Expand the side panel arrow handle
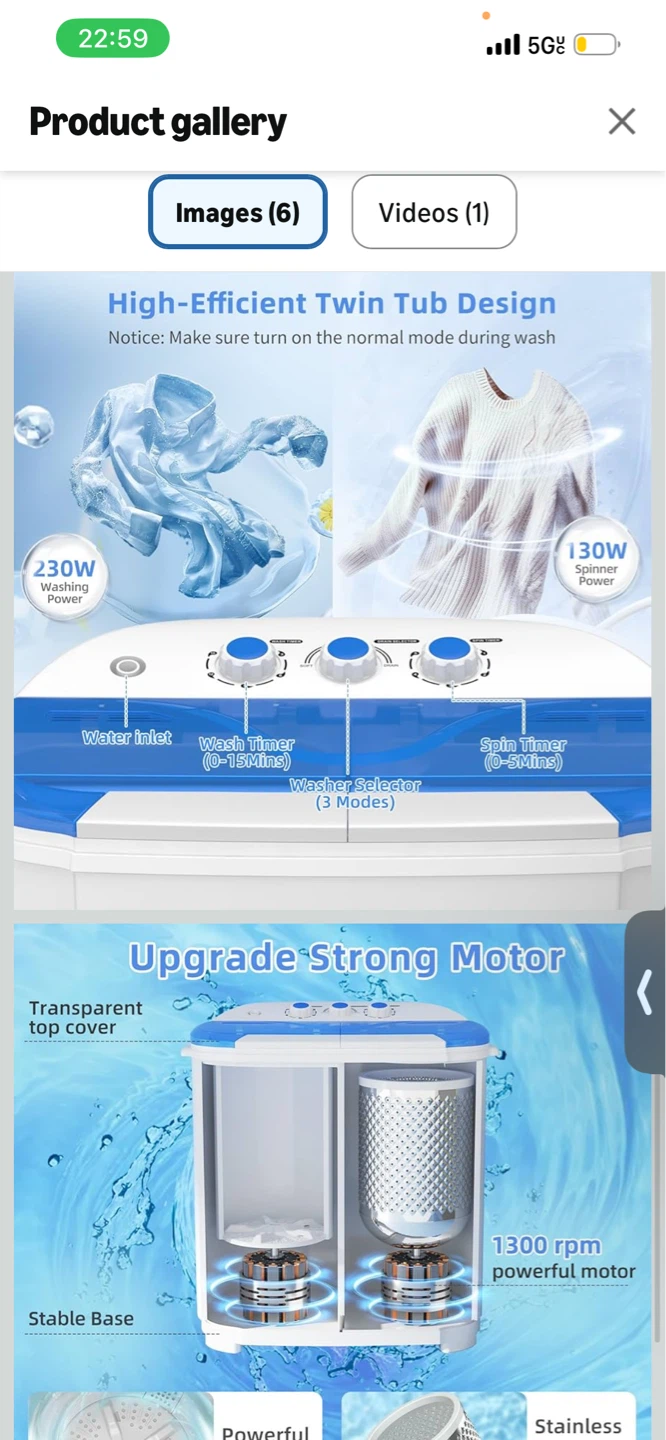This screenshot has height=1440, width=666. click(x=646, y=992)
